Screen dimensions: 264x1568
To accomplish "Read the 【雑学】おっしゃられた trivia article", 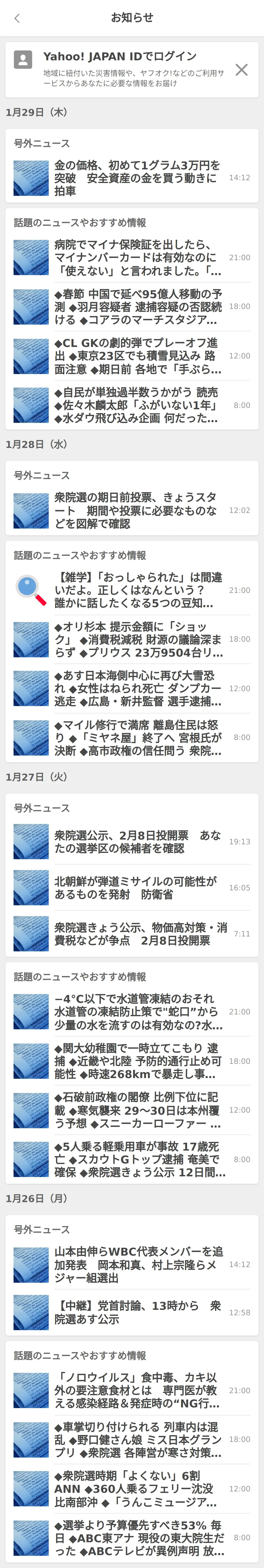I will click(x=132, y=590).
